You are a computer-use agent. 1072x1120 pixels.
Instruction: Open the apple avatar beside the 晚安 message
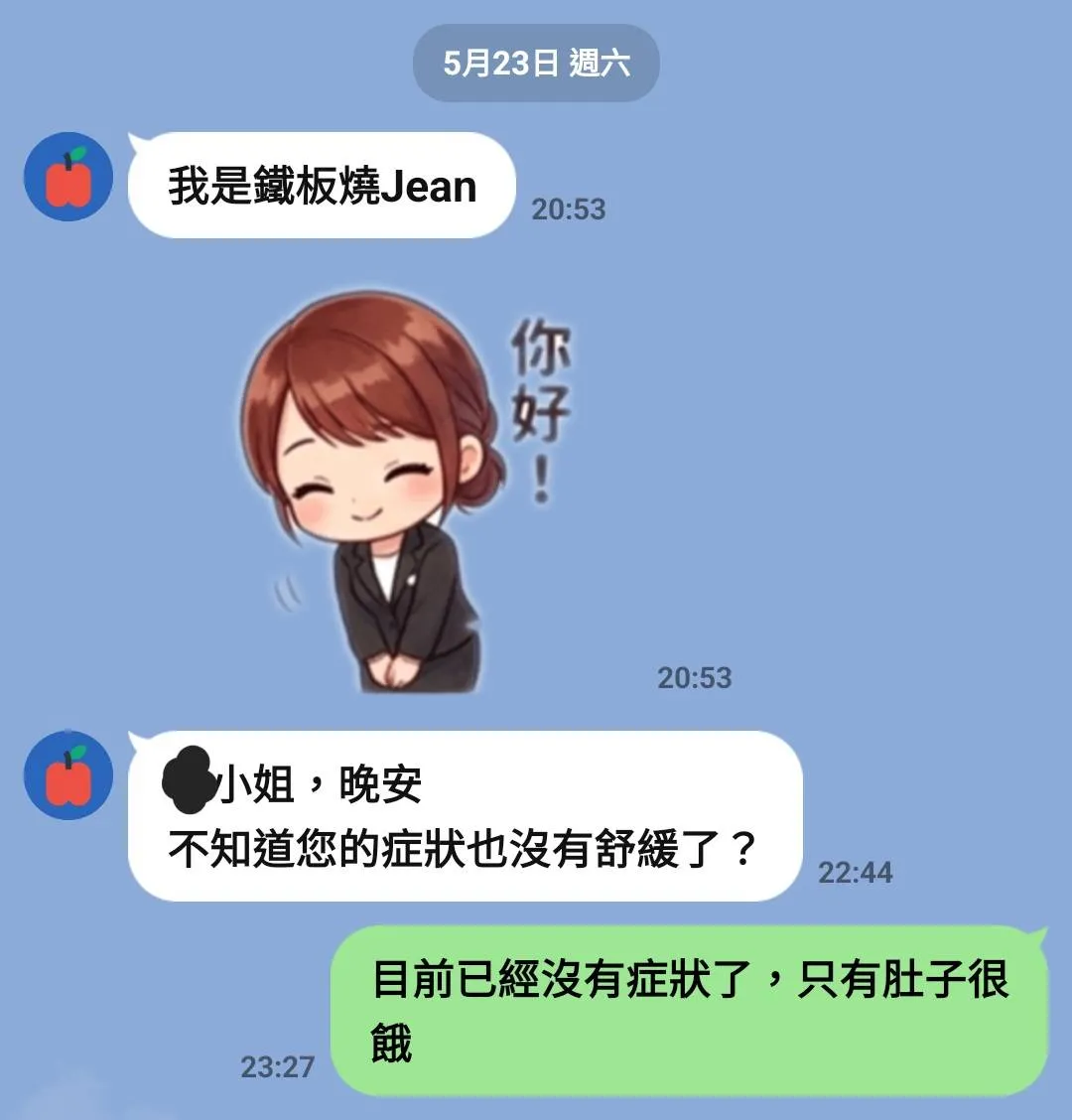68,775
